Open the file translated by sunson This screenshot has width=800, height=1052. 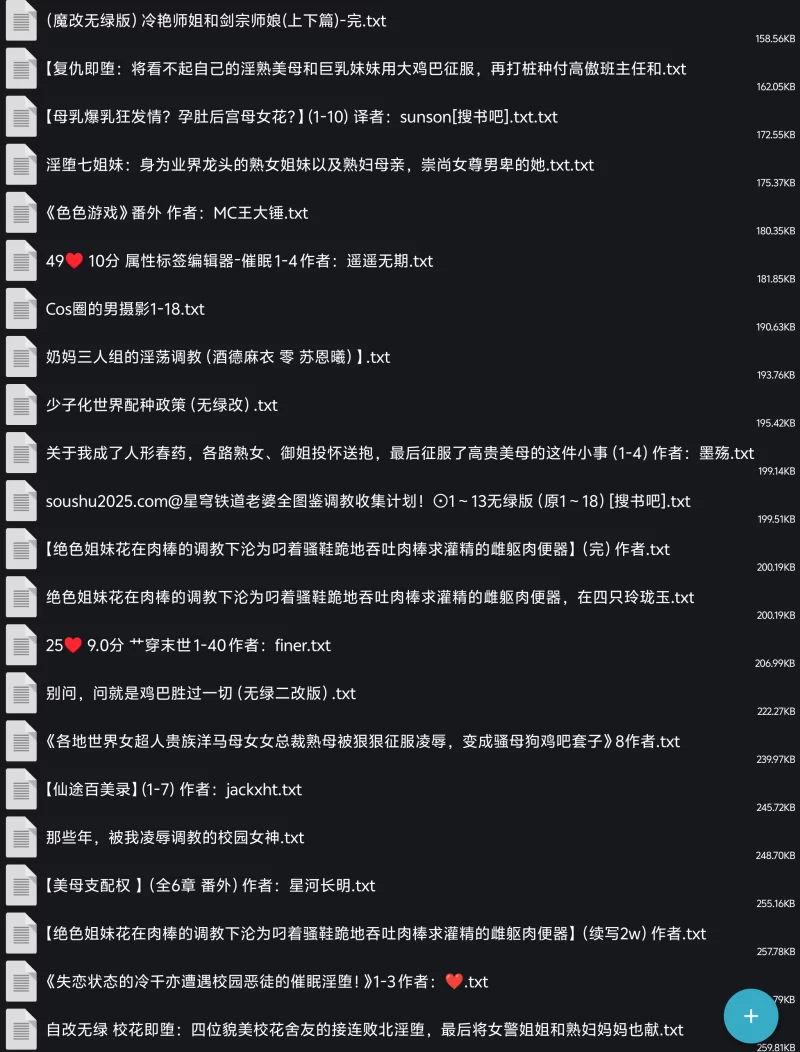301,117
